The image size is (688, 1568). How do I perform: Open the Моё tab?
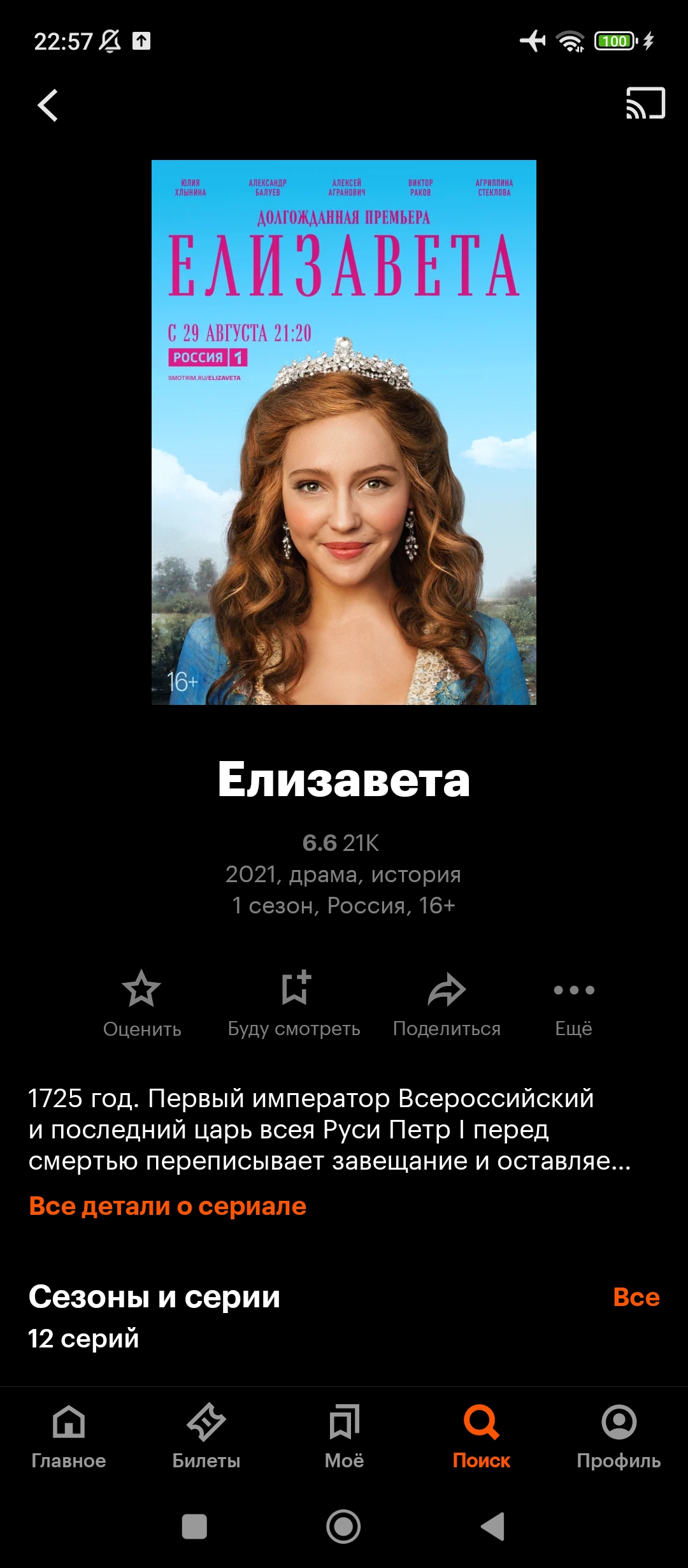click(x=344, y=1437)
